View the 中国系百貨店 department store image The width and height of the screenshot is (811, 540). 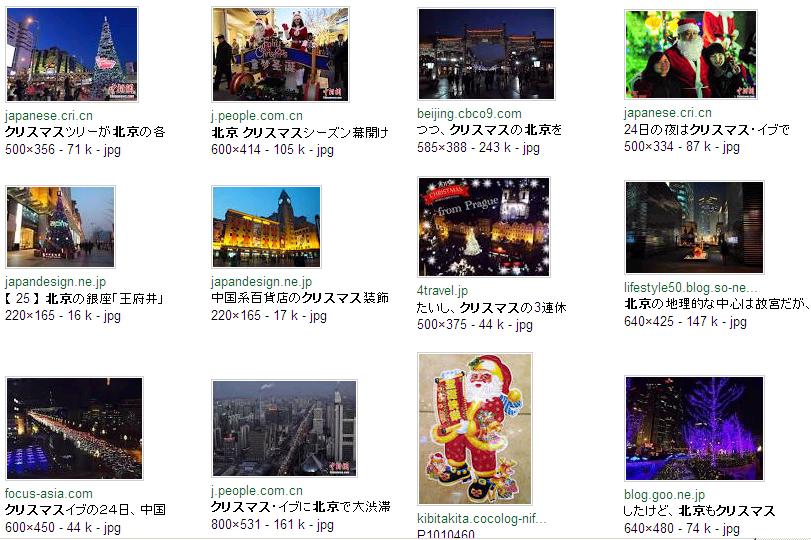coord(266,227)
